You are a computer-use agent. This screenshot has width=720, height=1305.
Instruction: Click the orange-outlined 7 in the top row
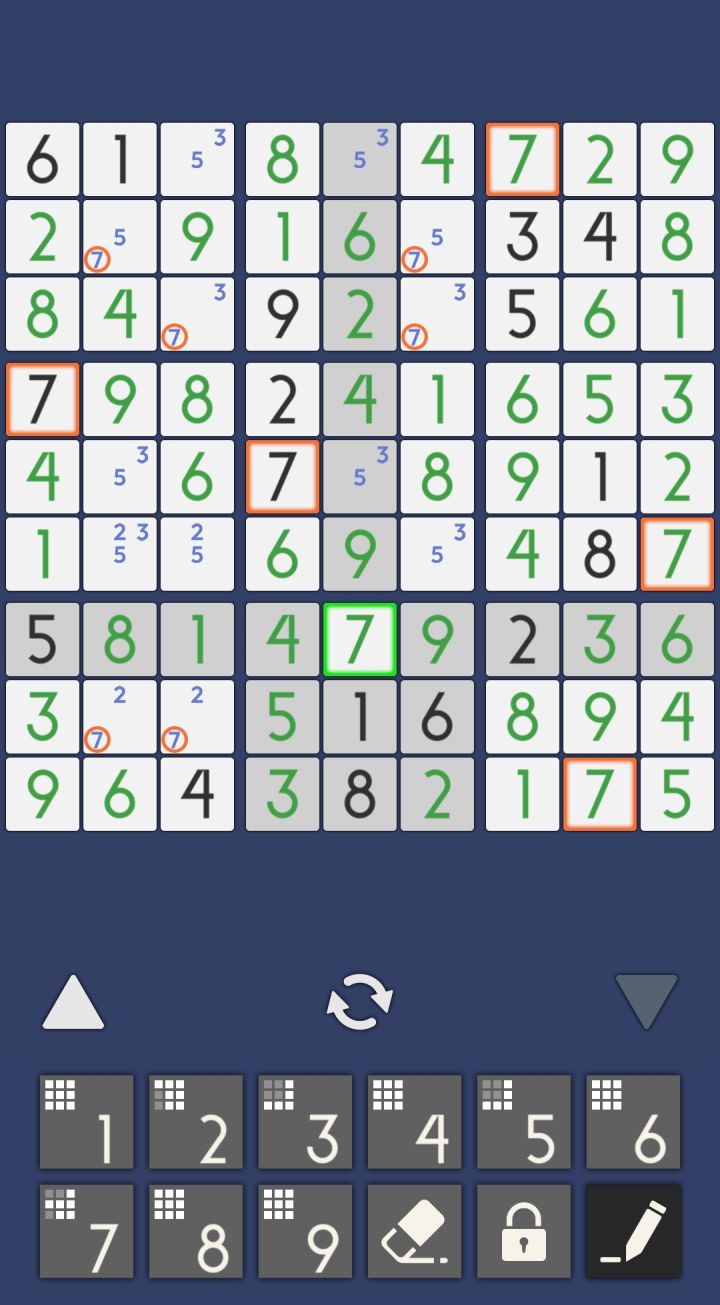(x=521, y=159)
